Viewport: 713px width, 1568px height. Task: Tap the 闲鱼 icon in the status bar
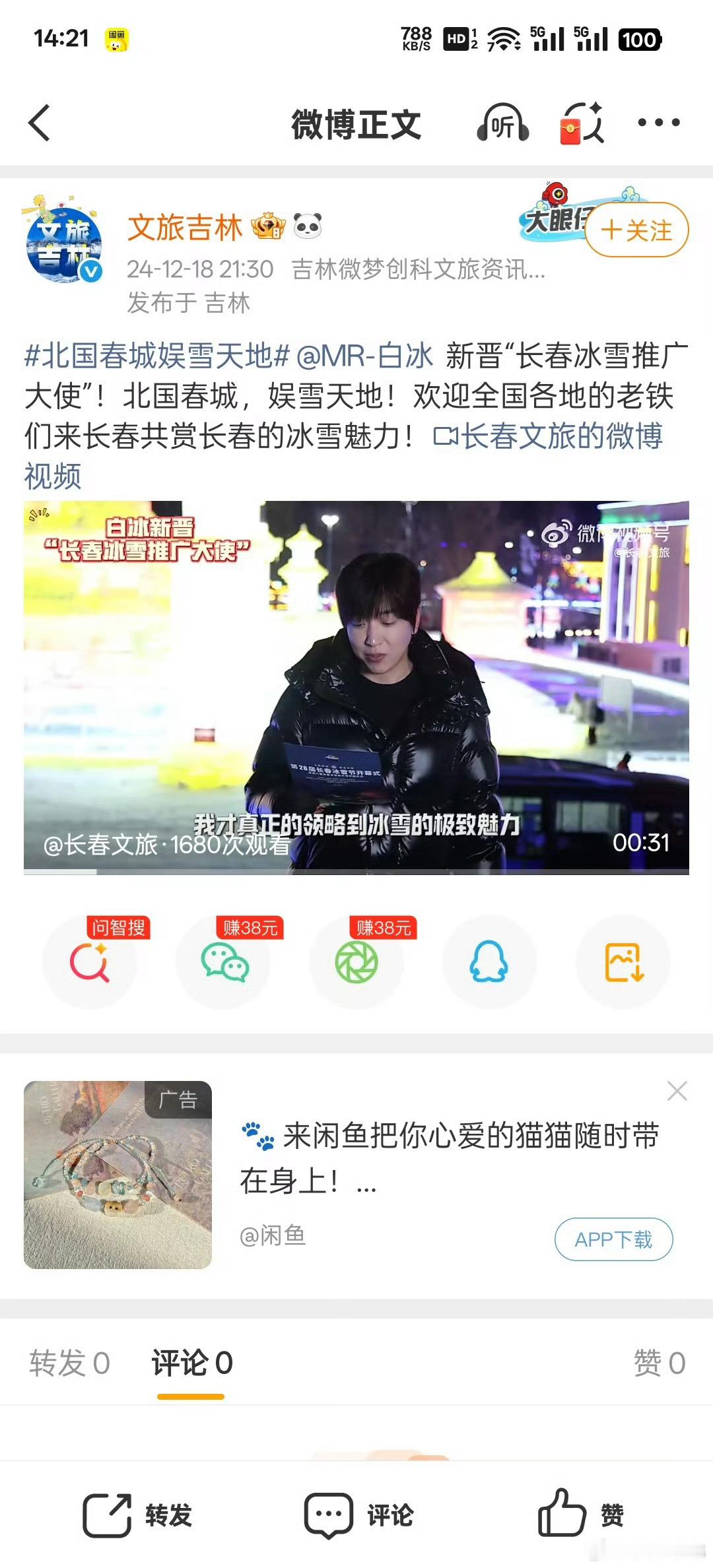pyautogui.click(x=116, y=40)
